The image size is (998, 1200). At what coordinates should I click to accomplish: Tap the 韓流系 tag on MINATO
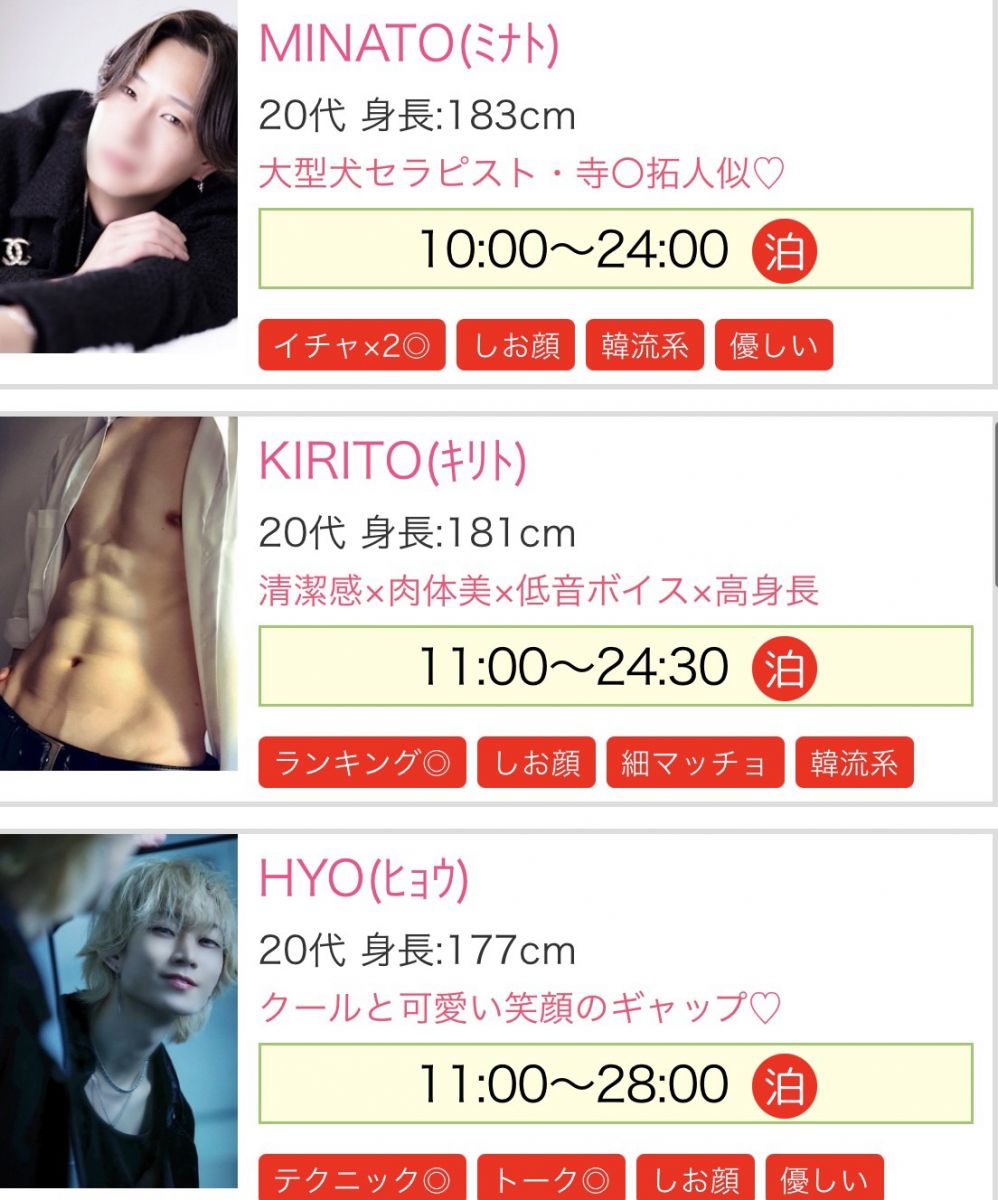click(x=644, y=346)
